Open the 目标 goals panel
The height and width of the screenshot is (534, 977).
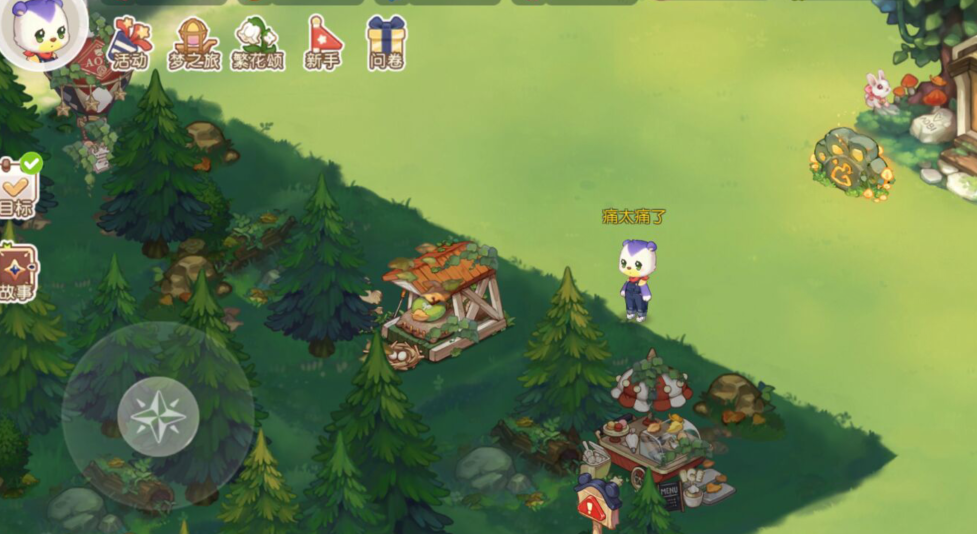pos(17,190)
